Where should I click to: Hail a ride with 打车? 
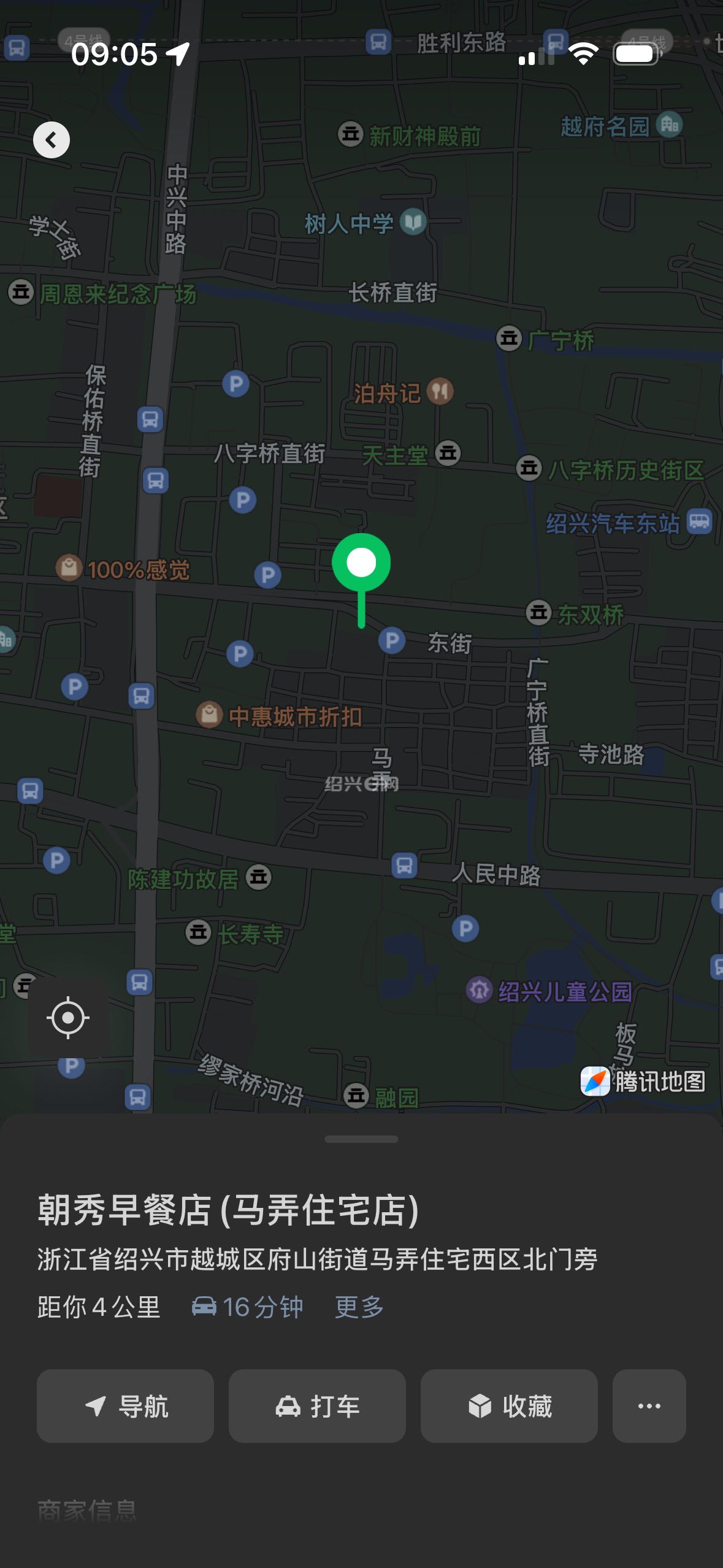tap(317, 1406)
